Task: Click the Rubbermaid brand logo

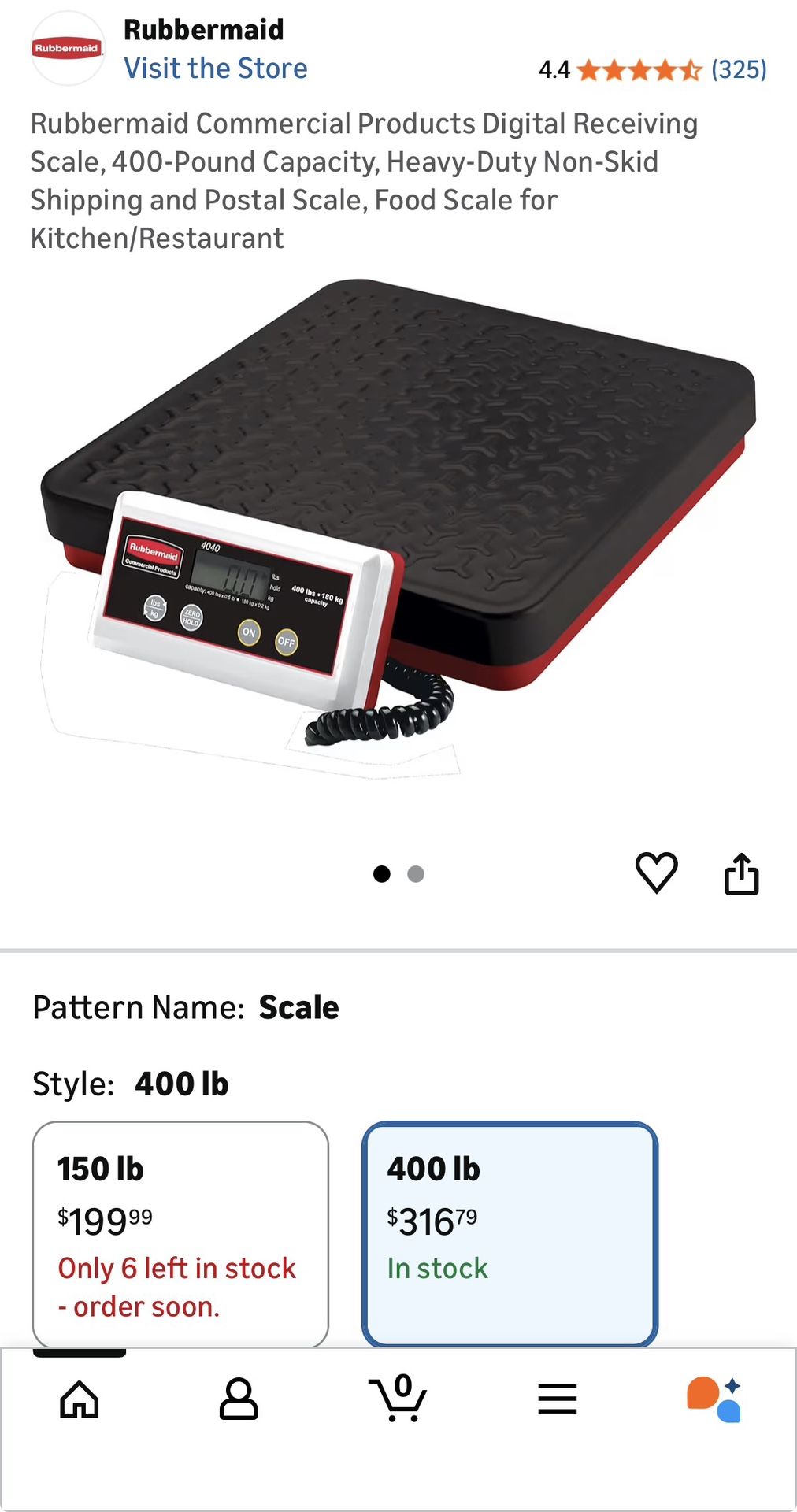Action: point(69,49)
